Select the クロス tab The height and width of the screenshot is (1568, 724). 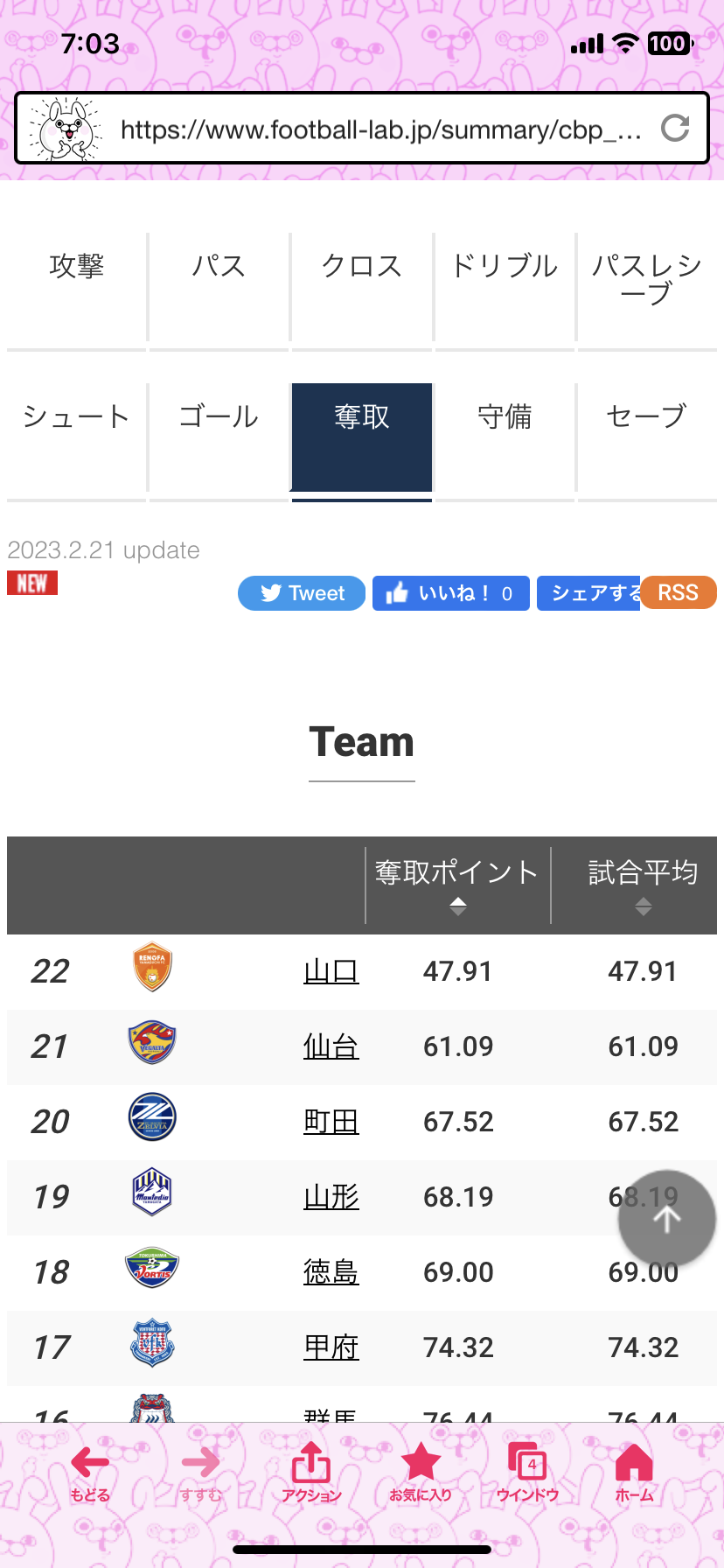[x=361, y=266]
